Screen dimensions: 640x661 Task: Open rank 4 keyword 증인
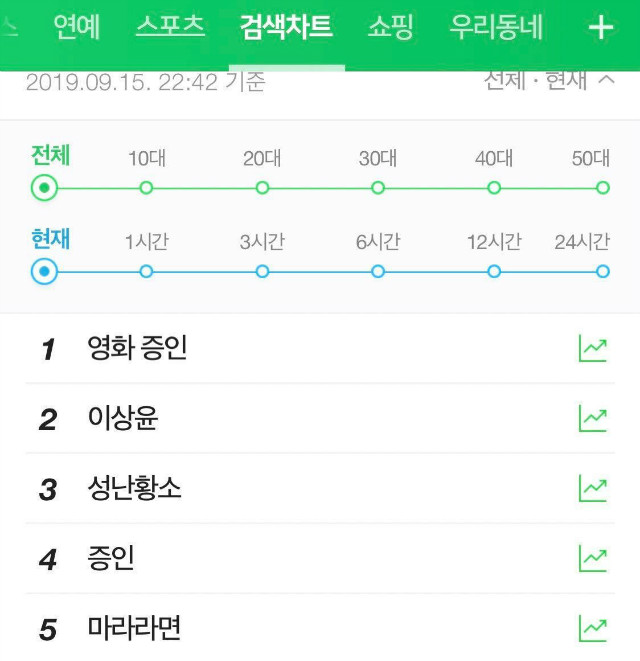tap(111, 558)
